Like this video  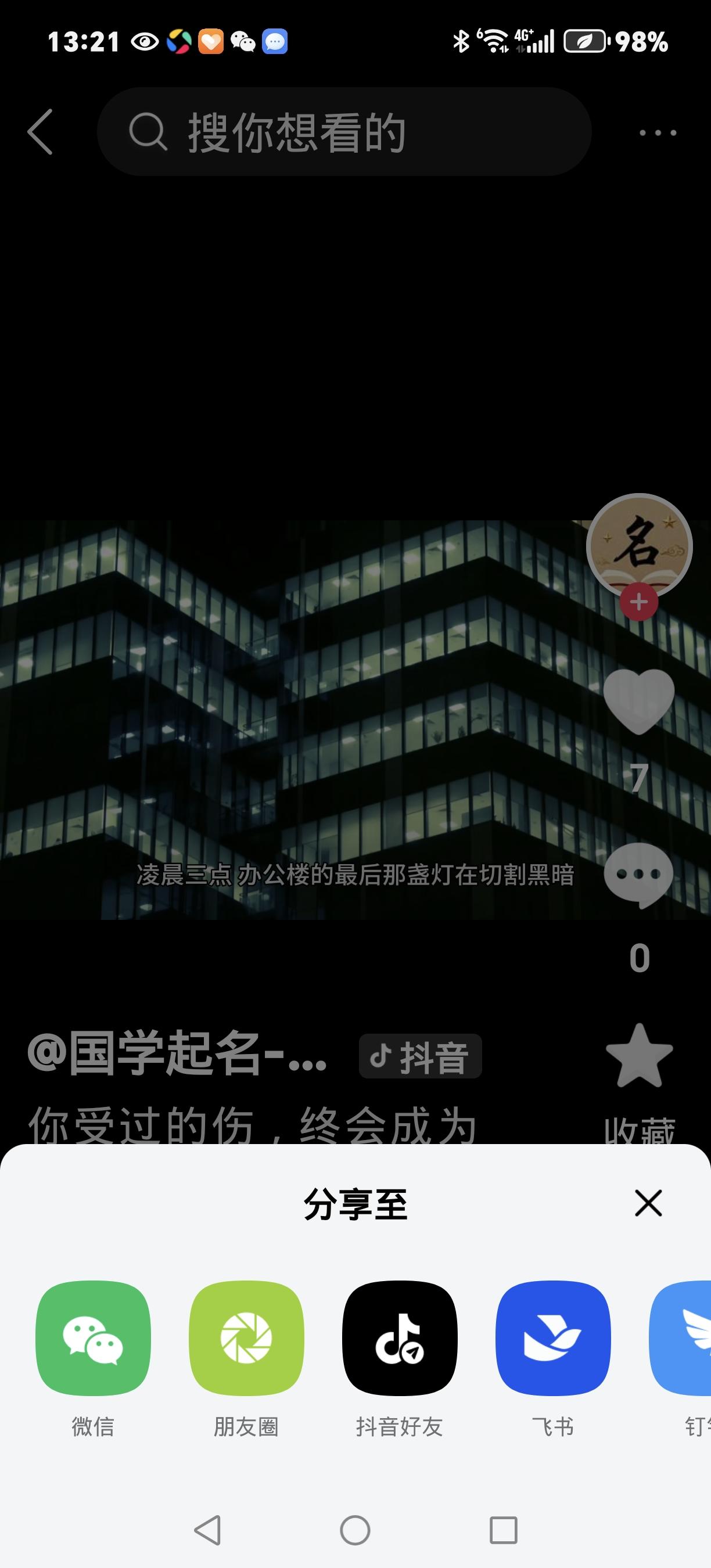(x=638, y=701)
